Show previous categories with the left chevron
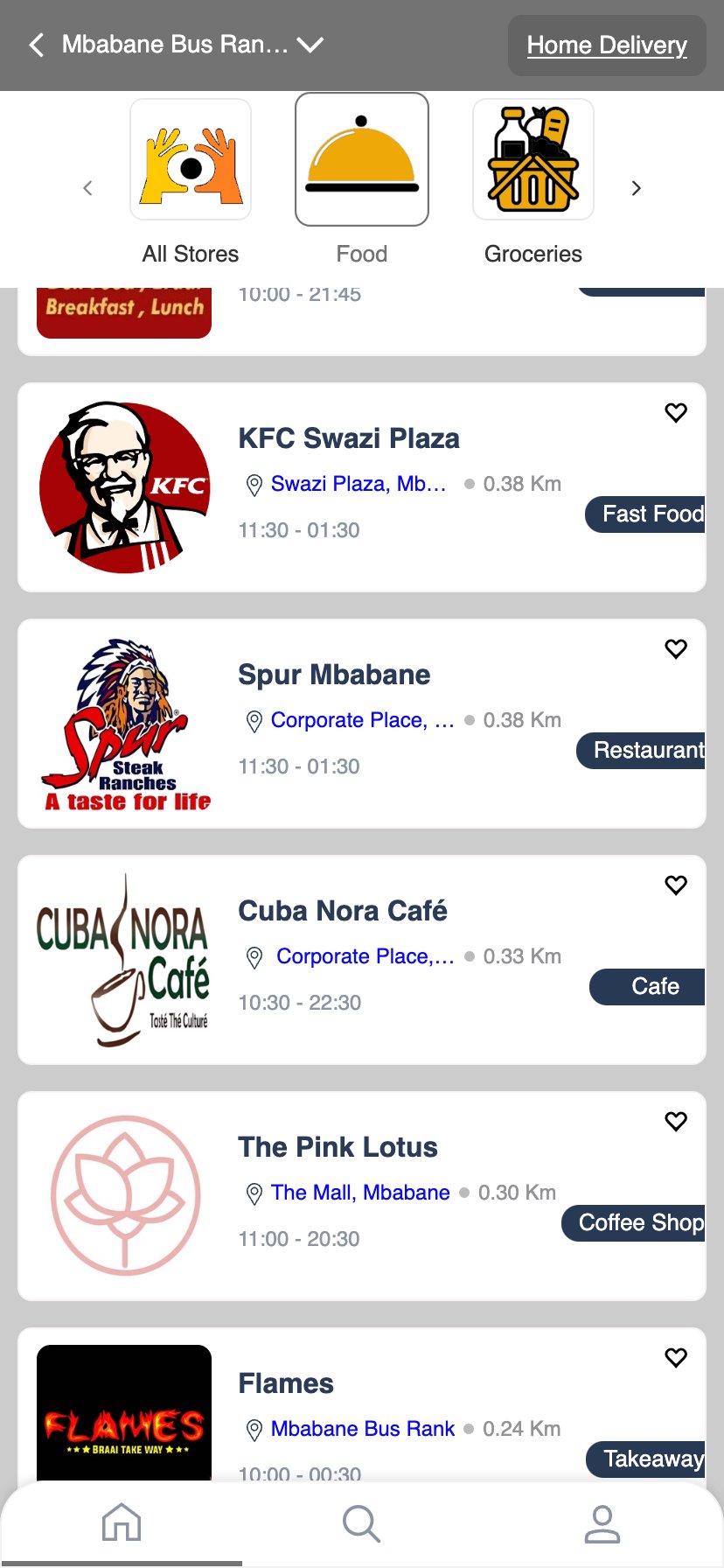 point(87,188)
